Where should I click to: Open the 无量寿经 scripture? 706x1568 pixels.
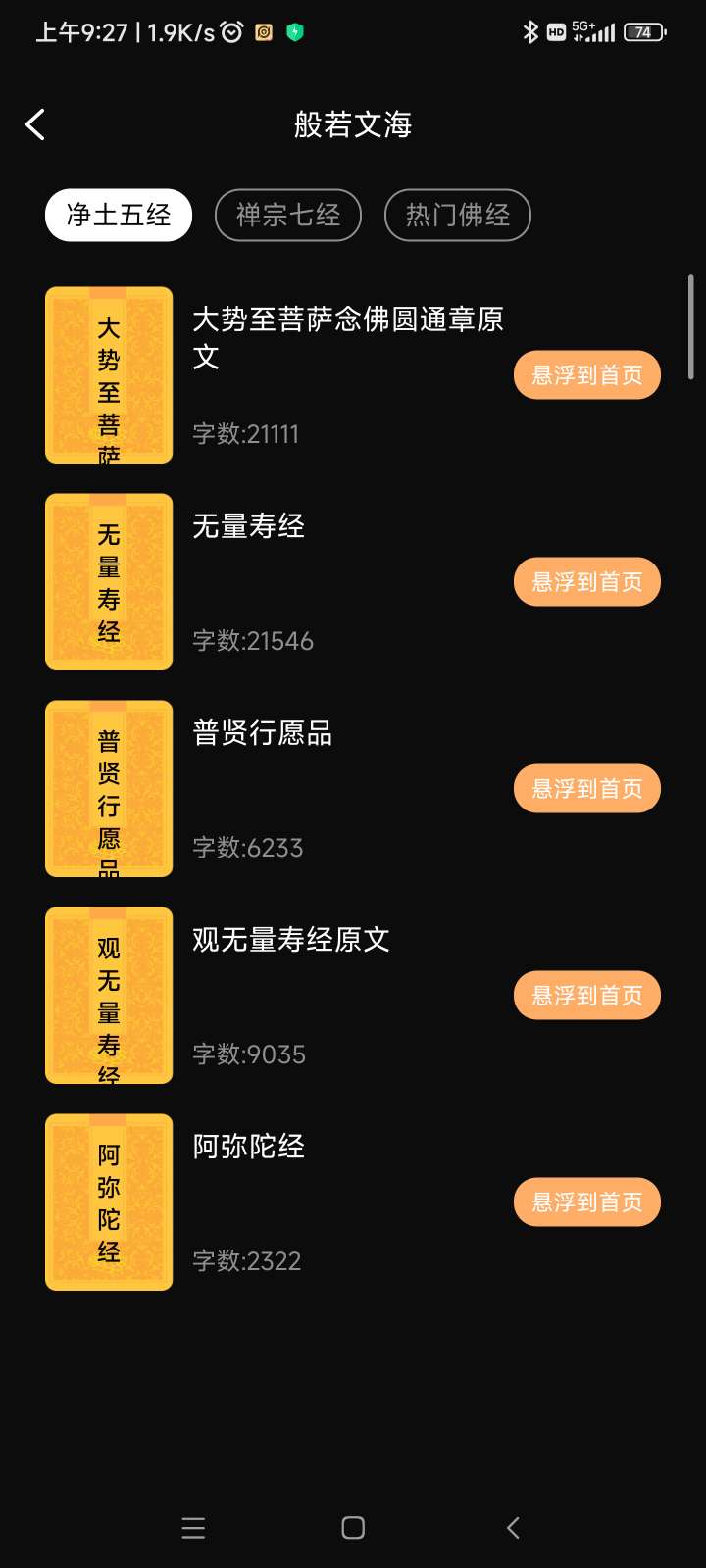(249, 526)
